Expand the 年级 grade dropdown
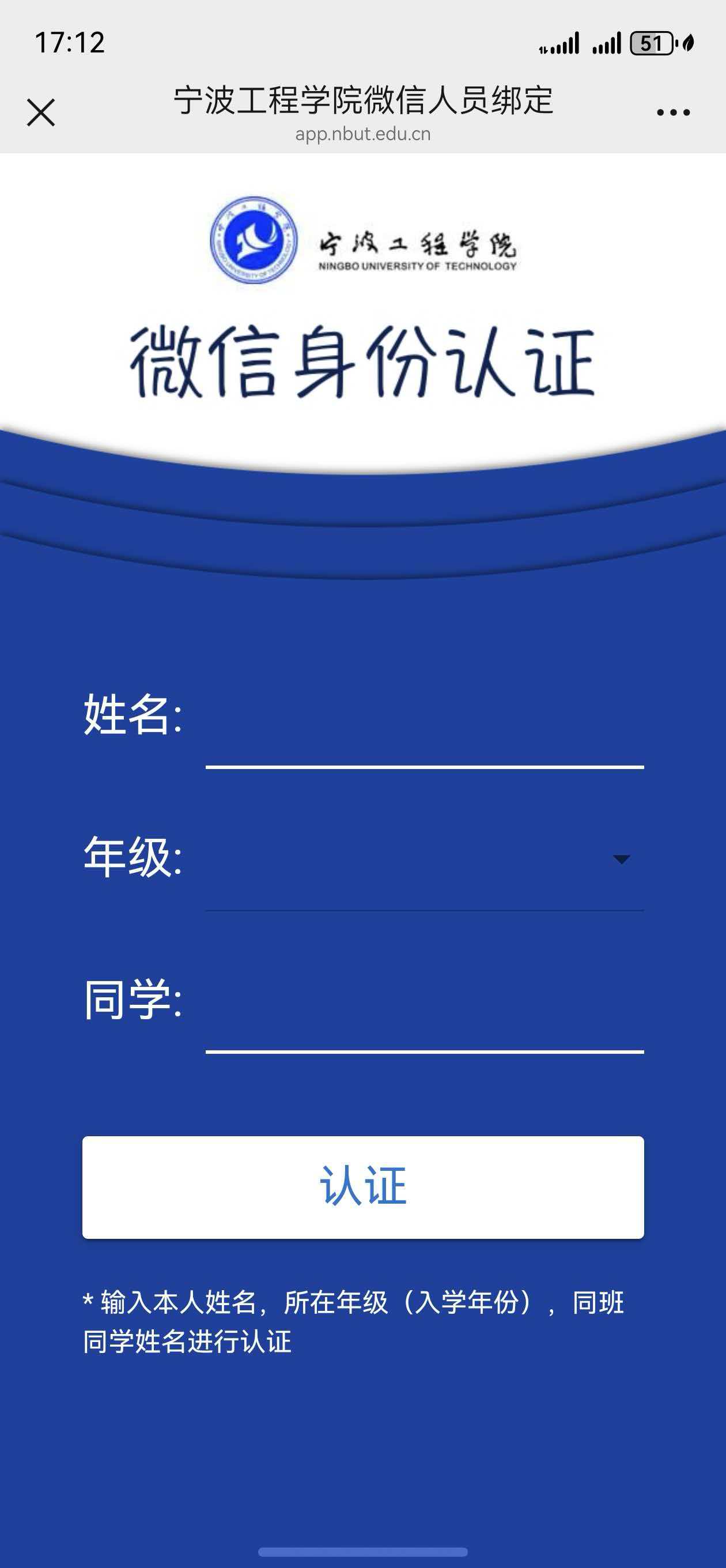Viewport: 726px width, 1568px height. [424, 860]
